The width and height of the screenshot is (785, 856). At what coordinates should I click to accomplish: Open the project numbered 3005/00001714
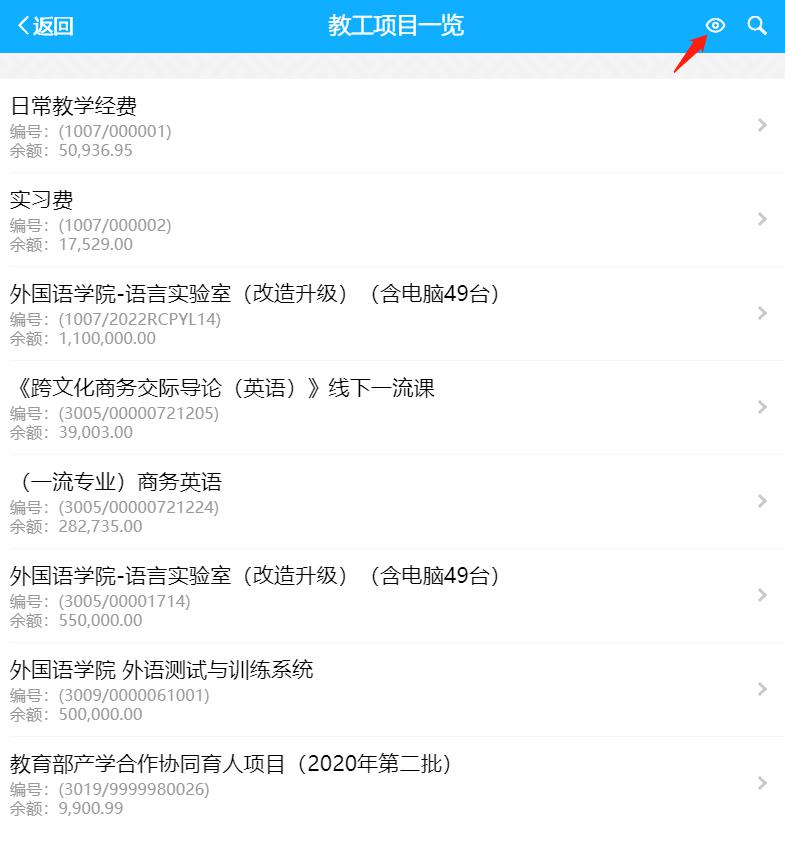[x=390, y=596]
